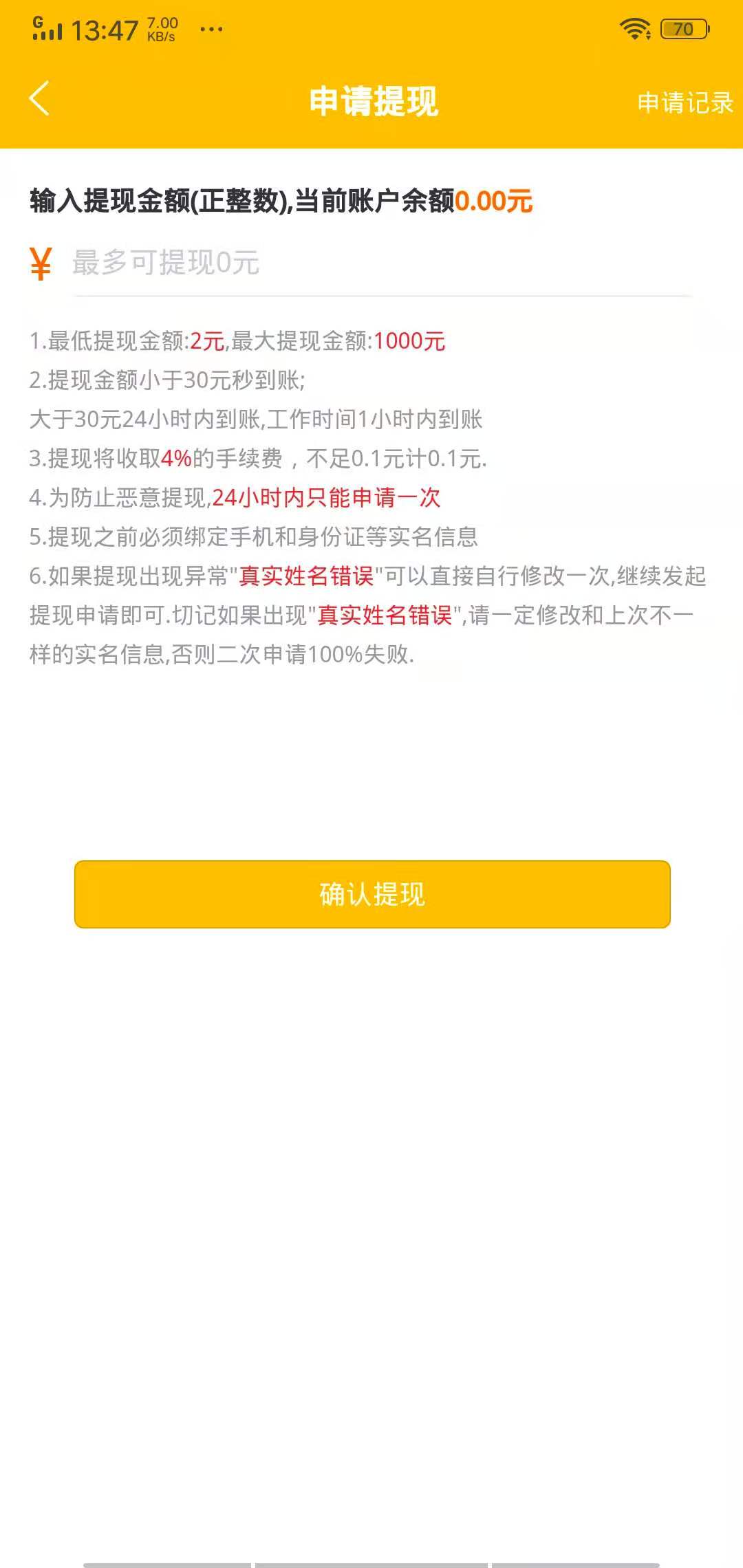Tap the red balance amount 0.00元
The width and height of the screenshot is (743, 1568).
[x=495, y=200]
